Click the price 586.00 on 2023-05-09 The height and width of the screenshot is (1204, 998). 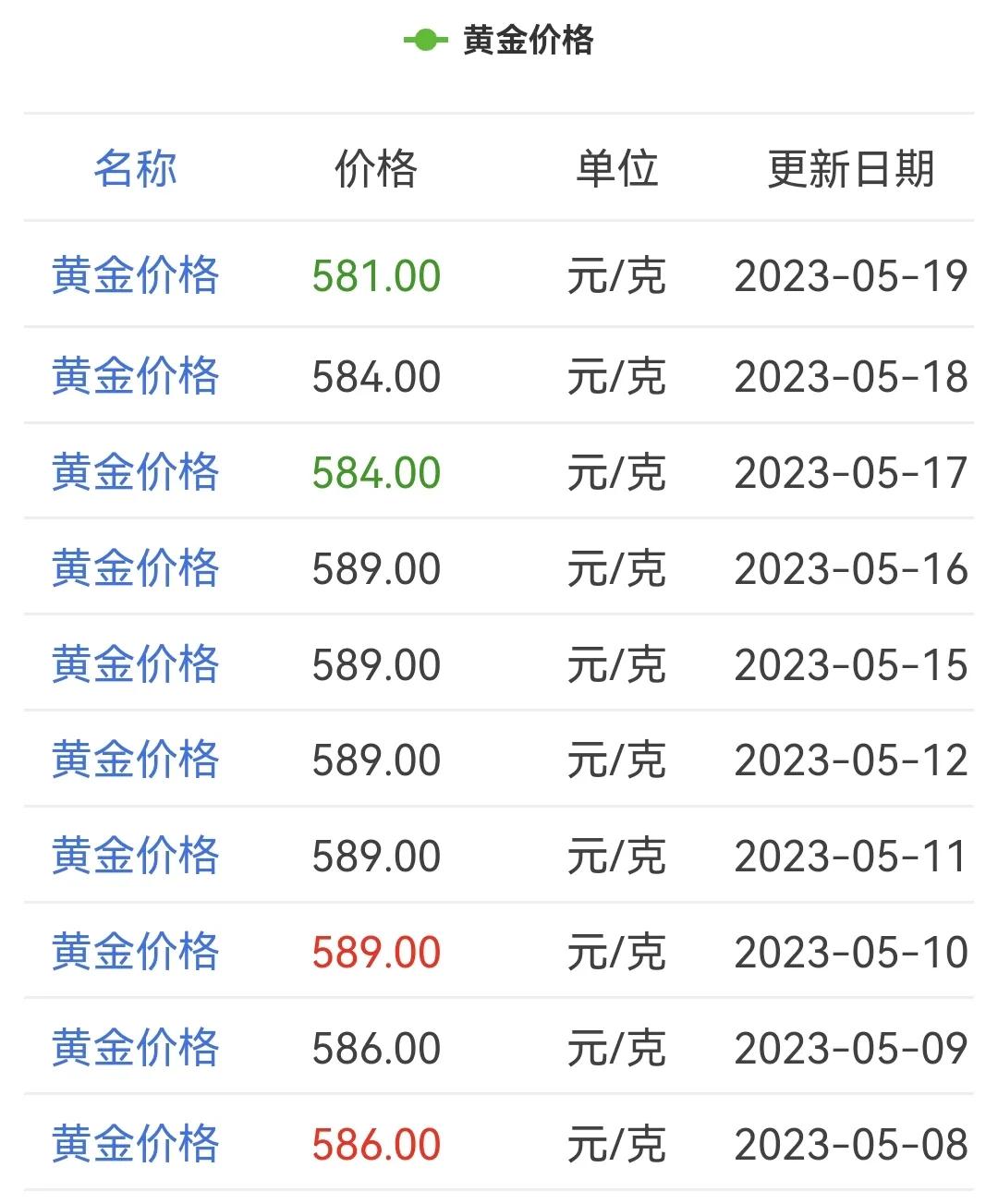(x=373, y=1047)
